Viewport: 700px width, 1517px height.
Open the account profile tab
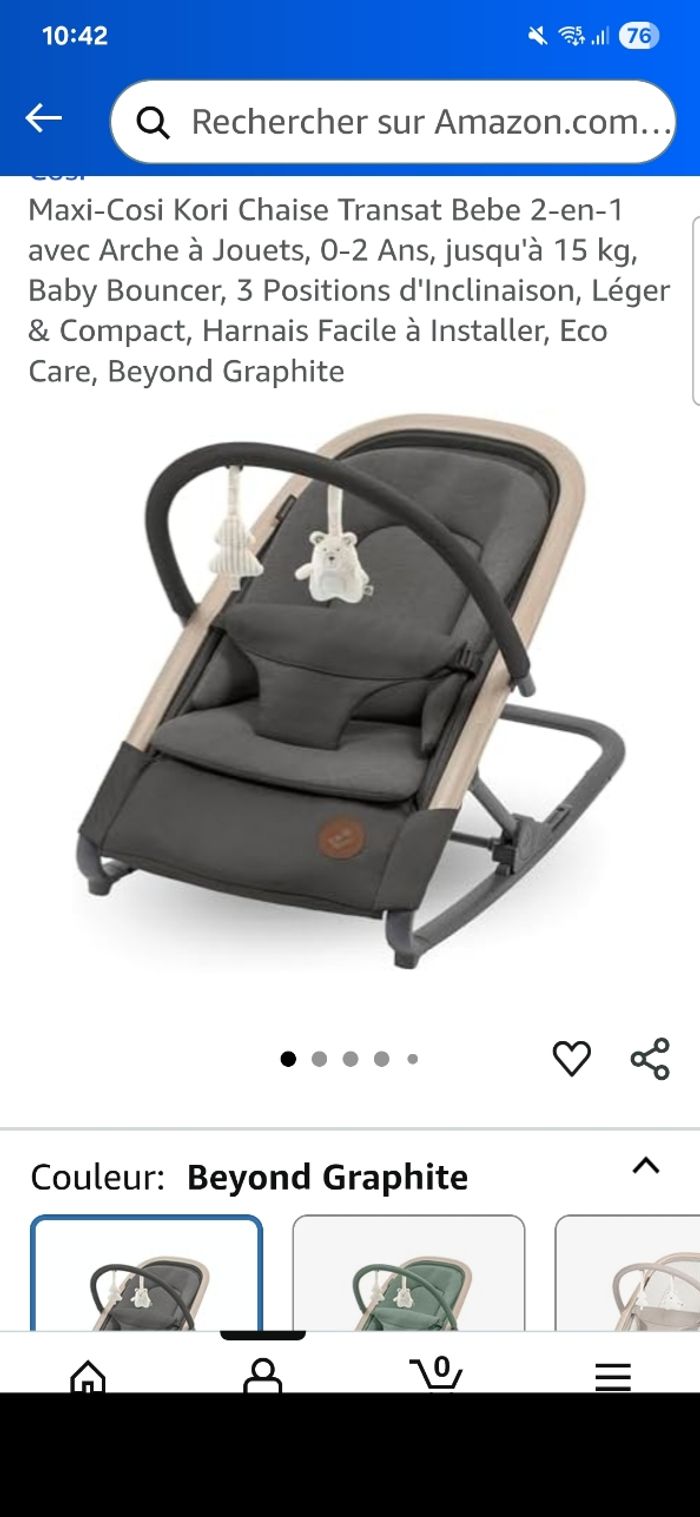pos(262,1374)
